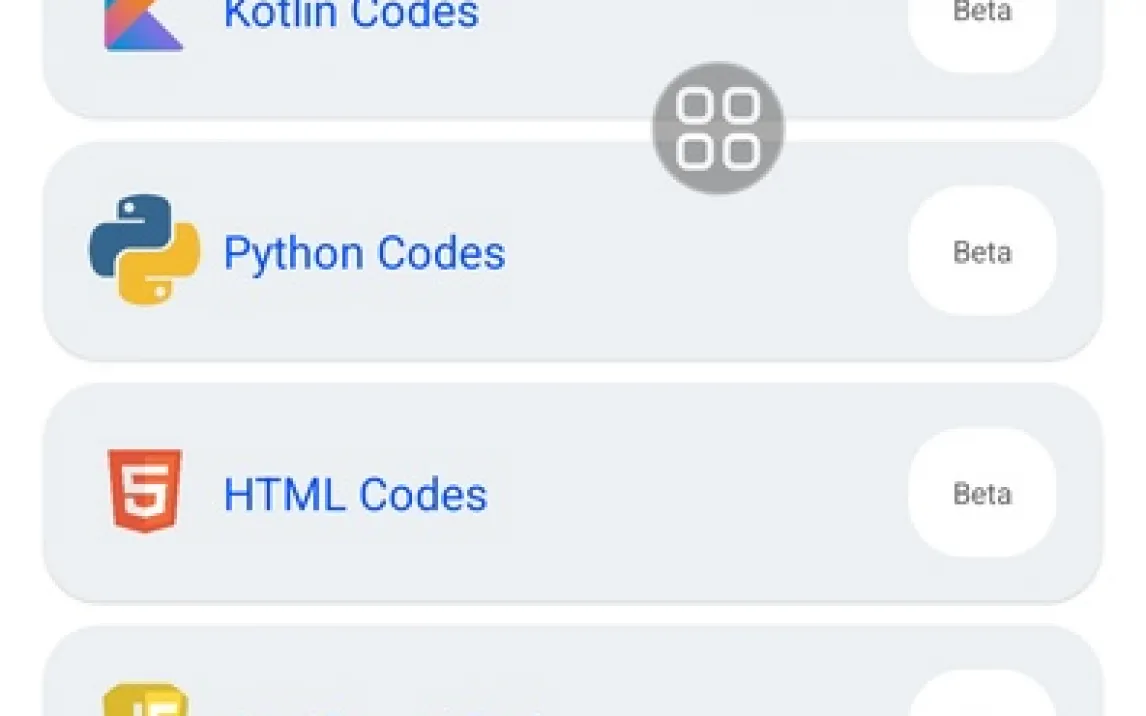The height and width of the screenshot is (716, 1146).
Task: Open the HTML Codes card
Action: 355,495
